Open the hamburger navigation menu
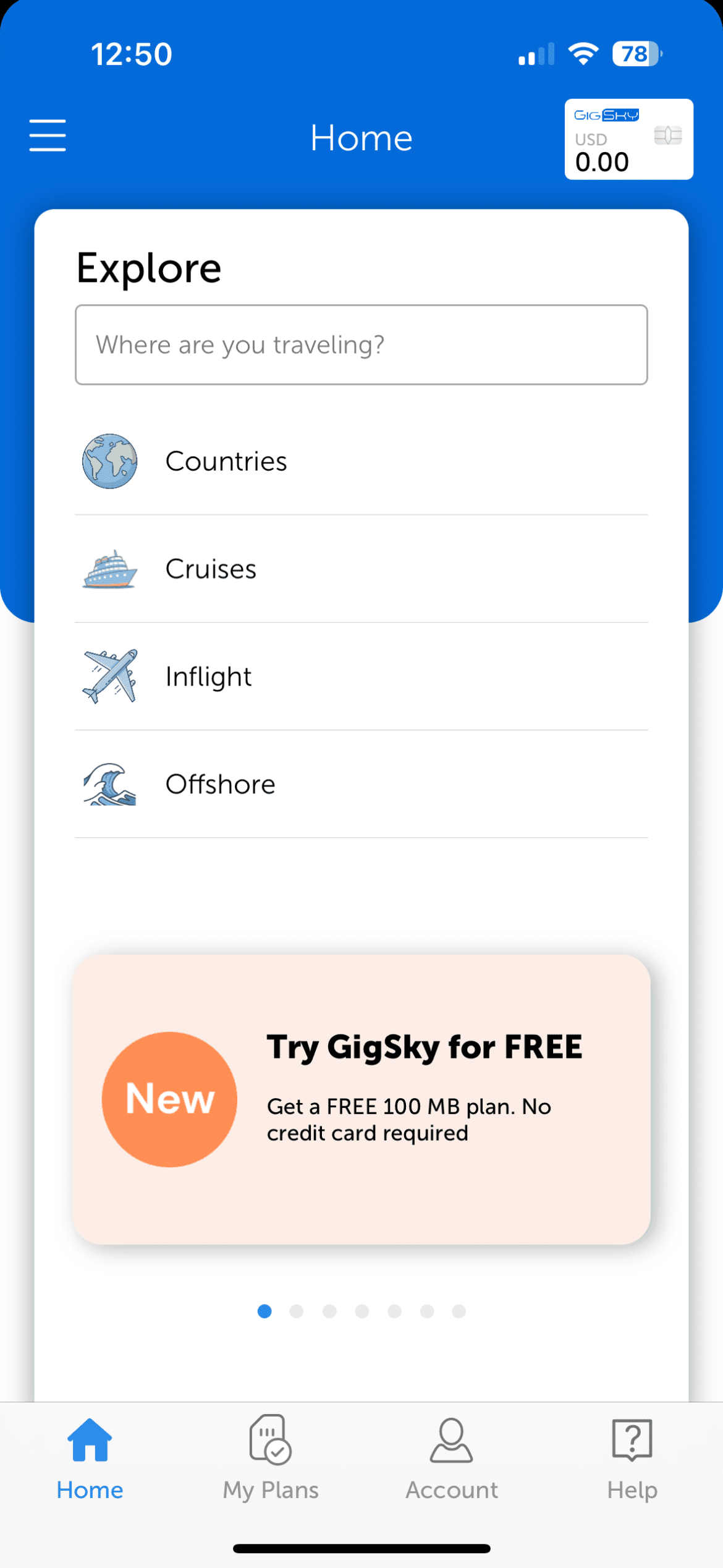Screen dimensions: 723x1568 click(x=47, y=137)
